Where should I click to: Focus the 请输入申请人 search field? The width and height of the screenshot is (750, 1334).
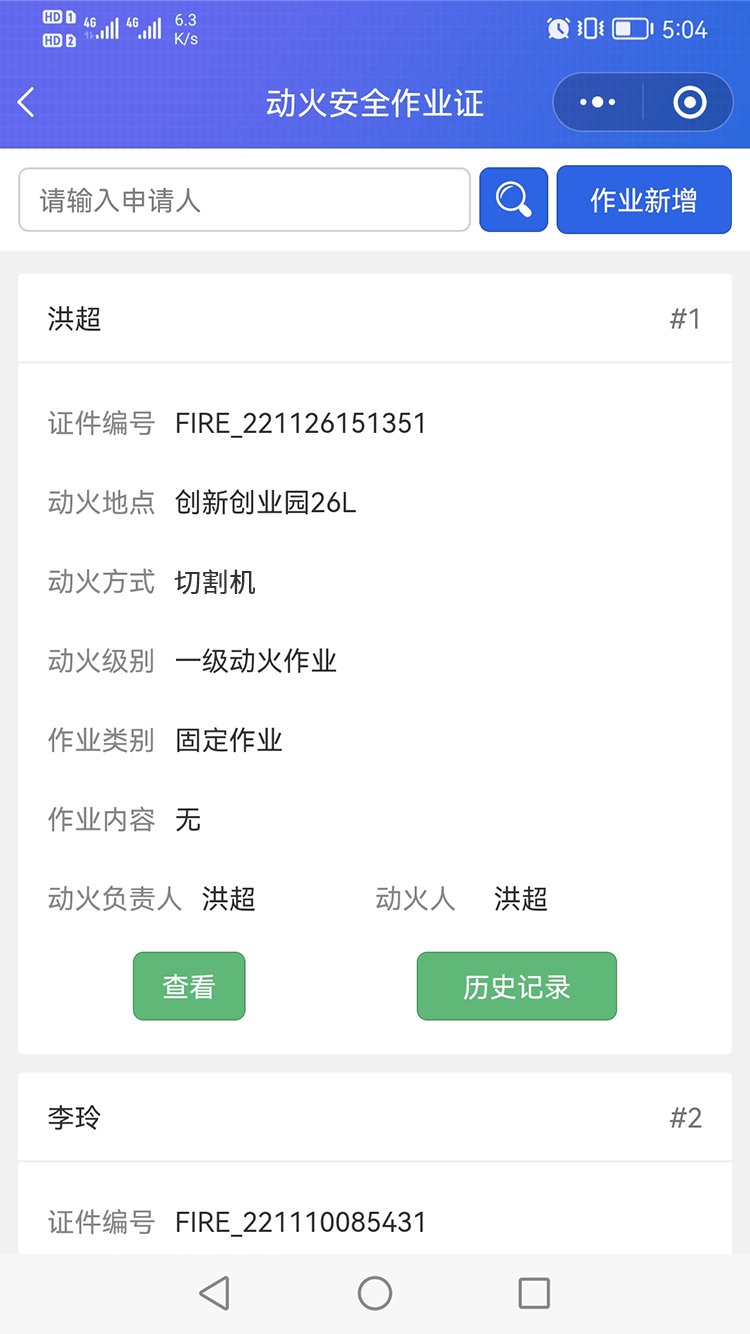click(244, 200)
